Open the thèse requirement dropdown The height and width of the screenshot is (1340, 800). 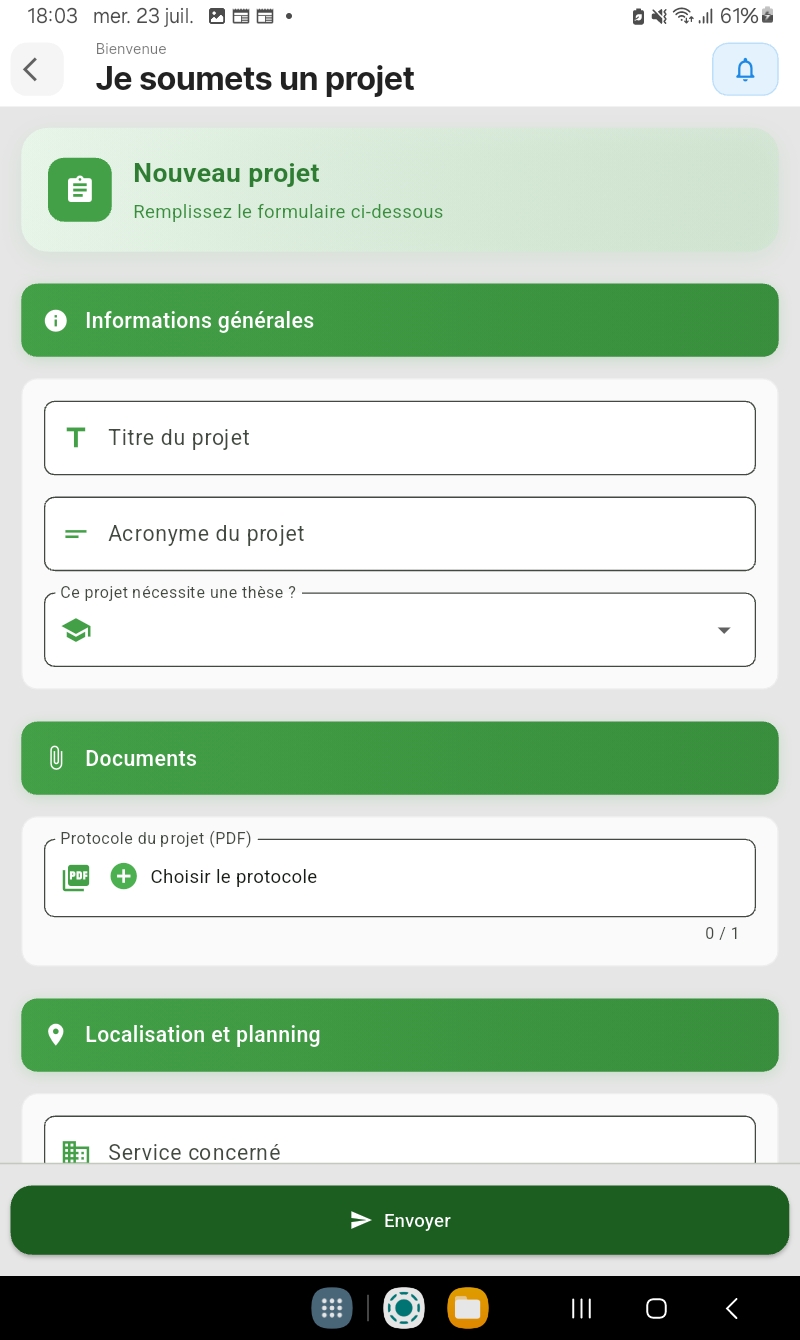pyautogui.click(x=400, y=630)
